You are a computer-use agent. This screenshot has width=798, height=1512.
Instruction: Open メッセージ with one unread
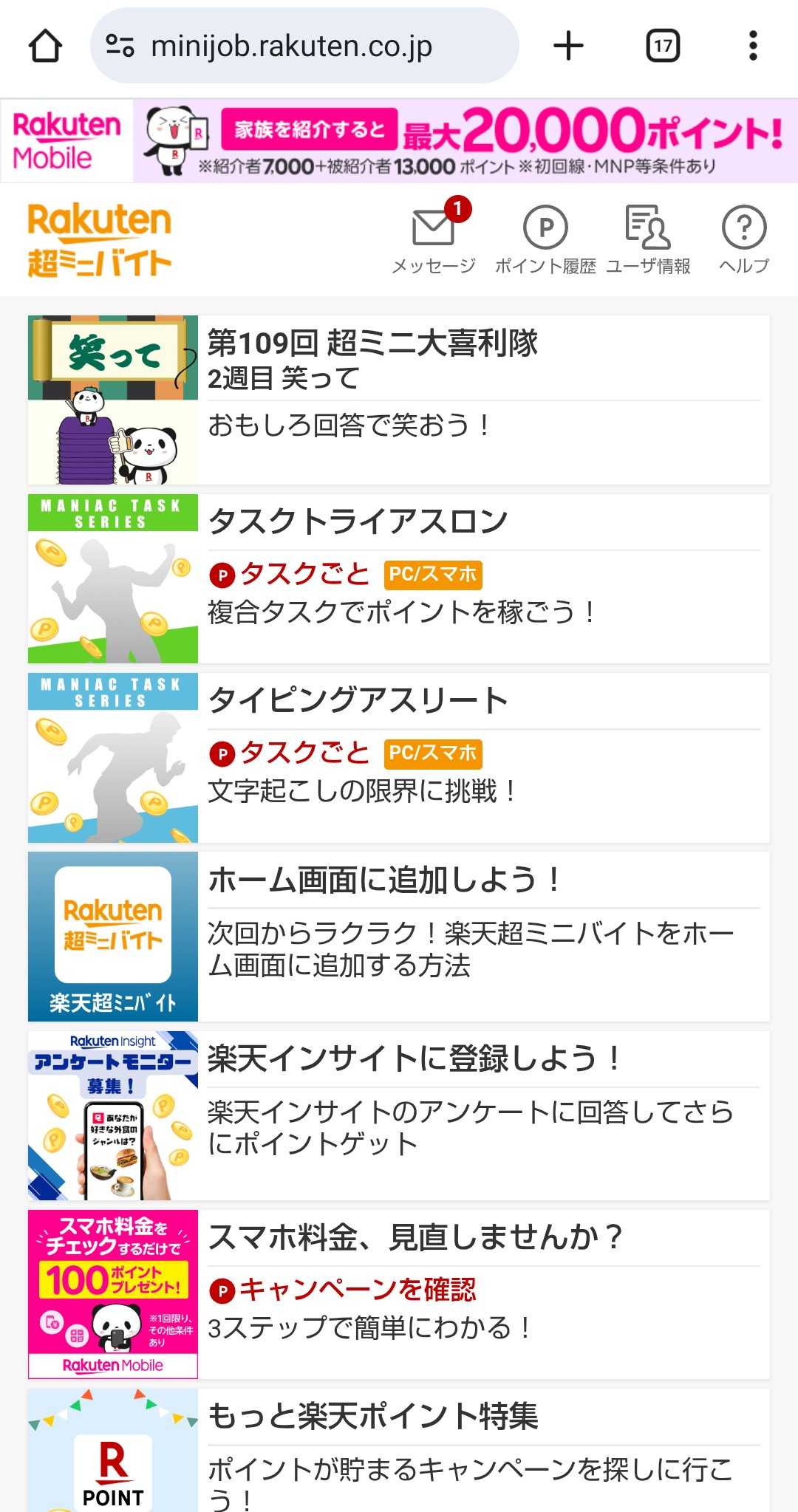[434, 238]
